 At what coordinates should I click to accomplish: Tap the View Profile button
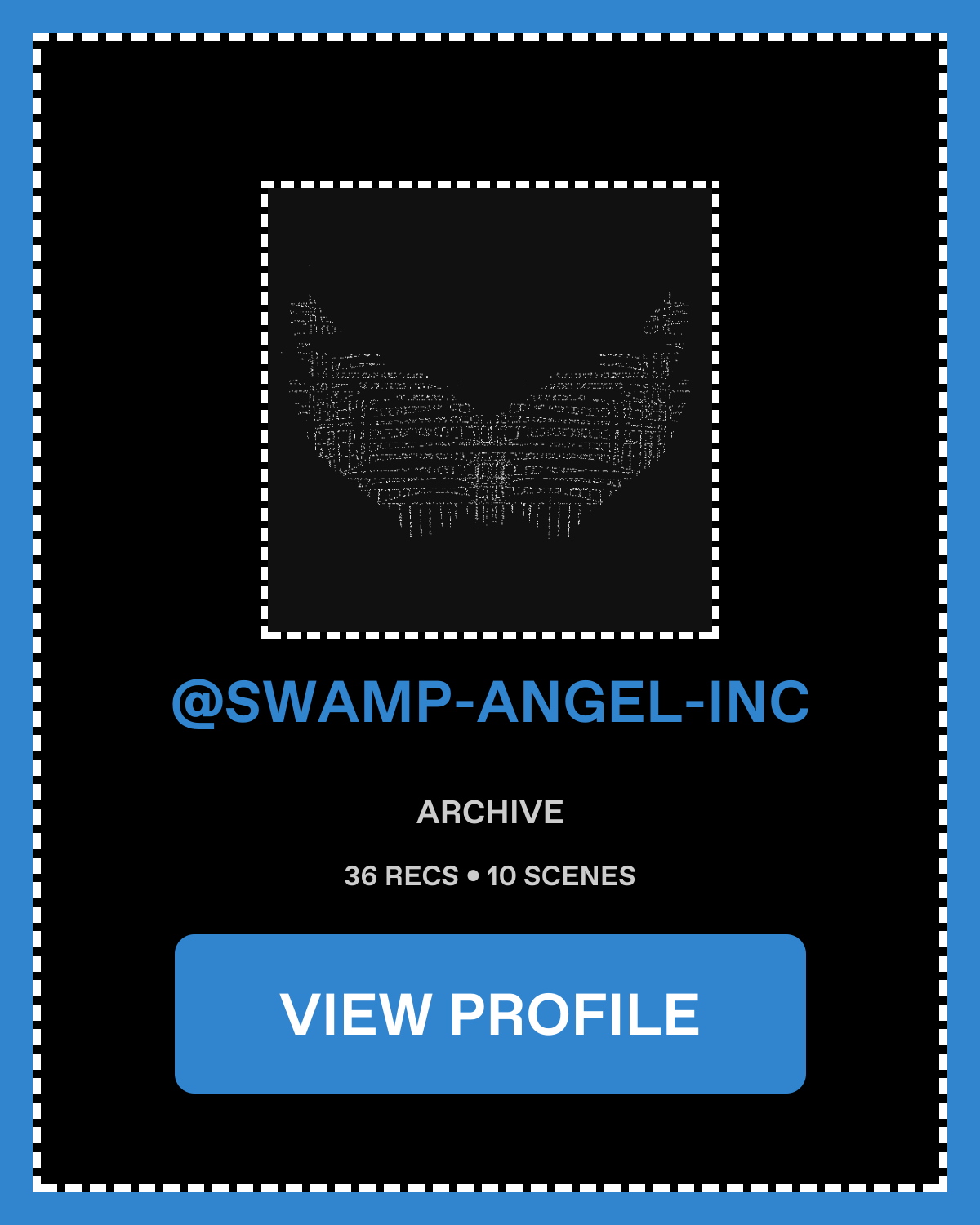click(490, 1013)
